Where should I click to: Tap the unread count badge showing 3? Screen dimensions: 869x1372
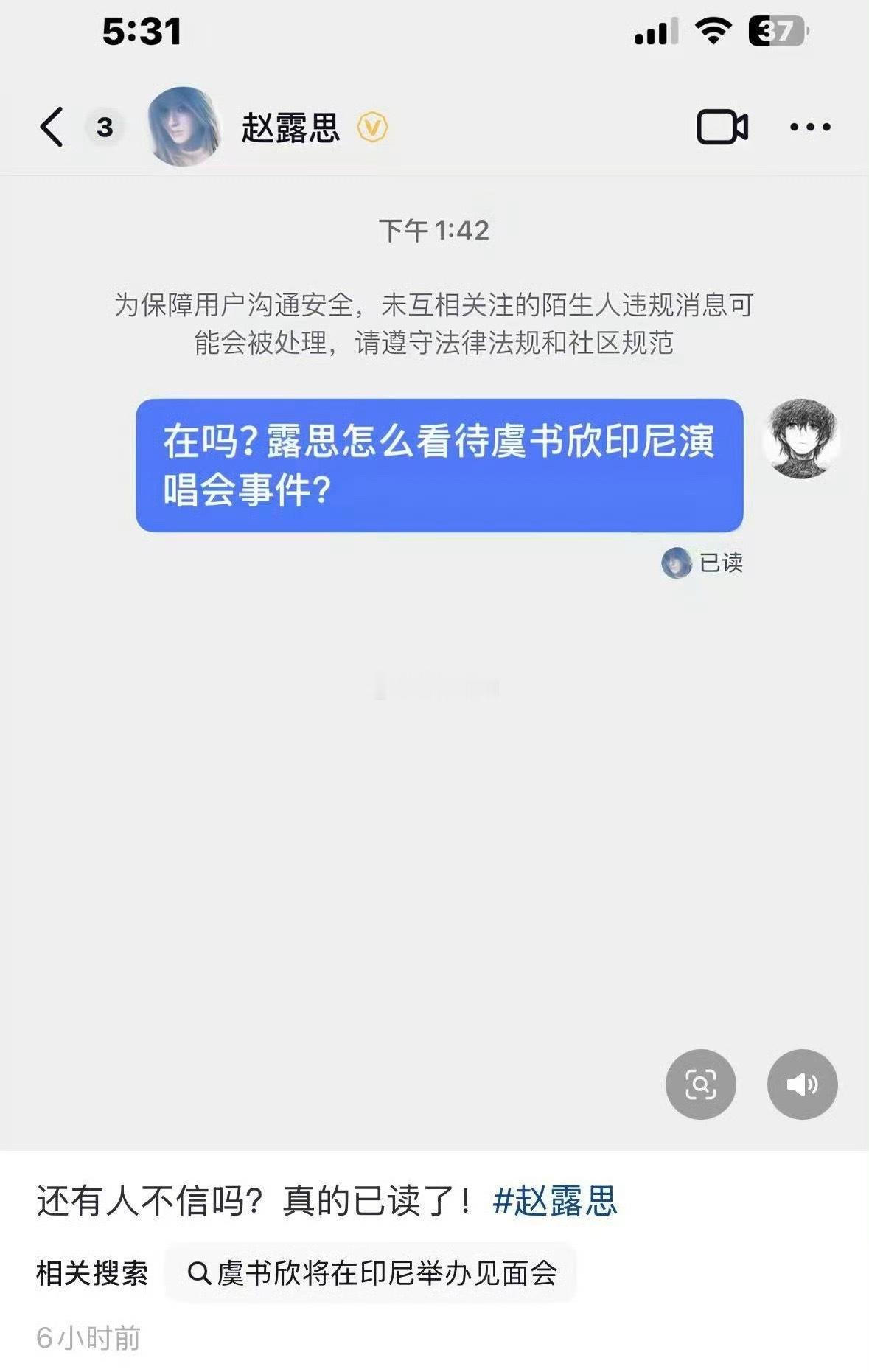click(x=103, y=126)
